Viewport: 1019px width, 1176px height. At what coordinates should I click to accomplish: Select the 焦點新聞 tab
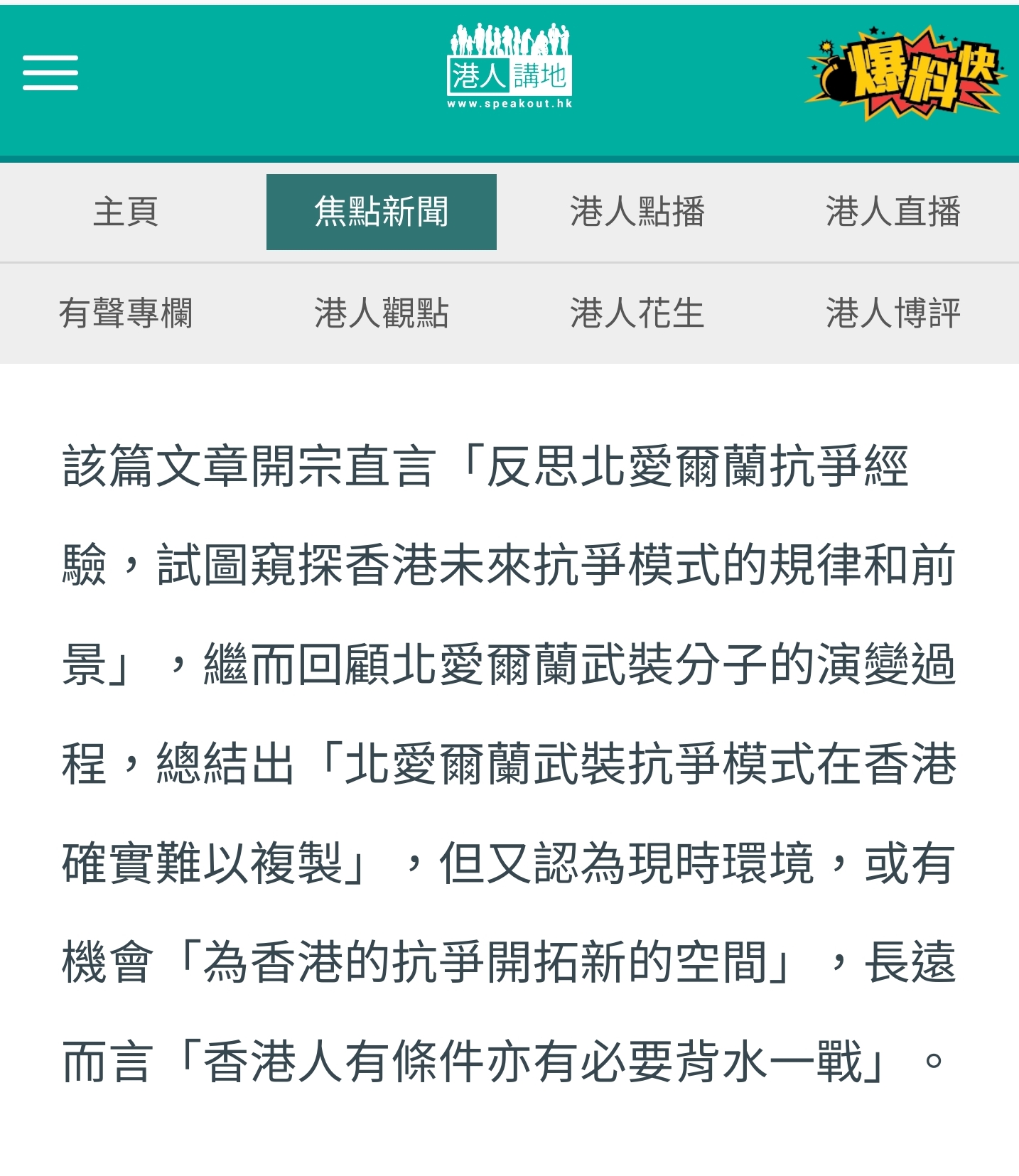[x=381, y=212]
